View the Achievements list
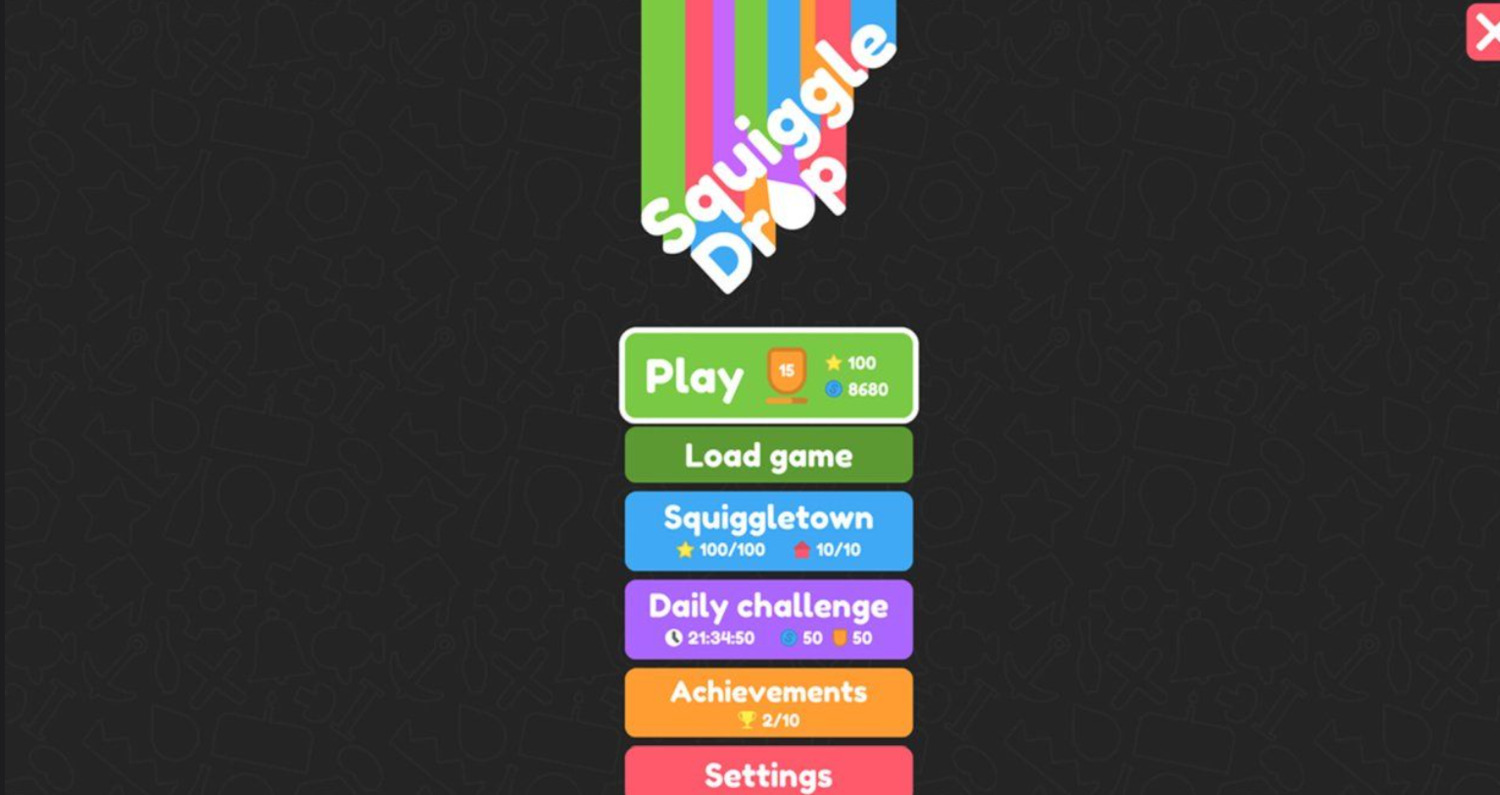 point(768,703)
